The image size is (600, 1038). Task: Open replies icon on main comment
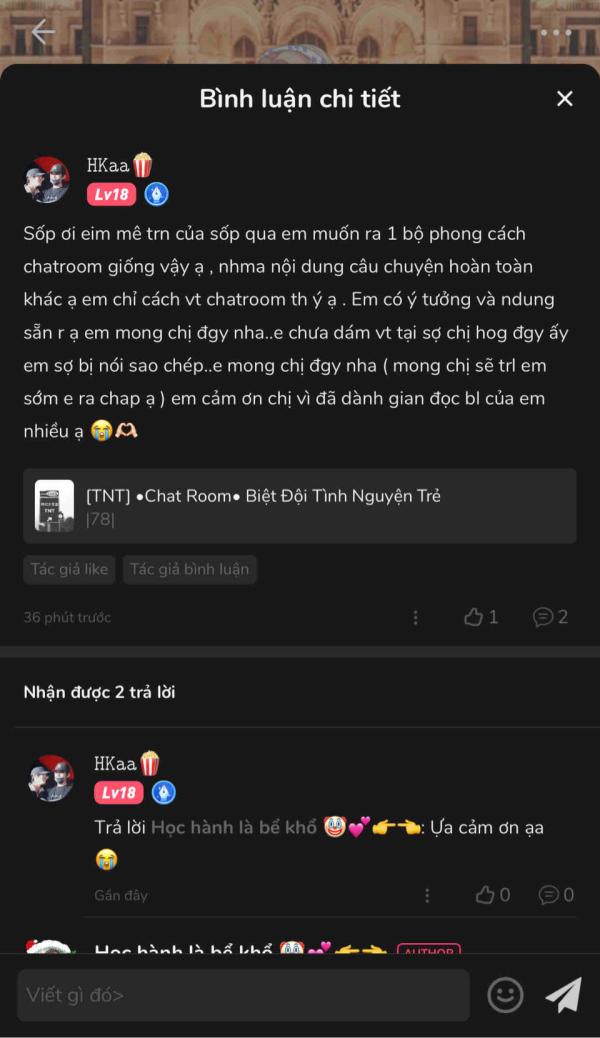(x=550, y=617)
